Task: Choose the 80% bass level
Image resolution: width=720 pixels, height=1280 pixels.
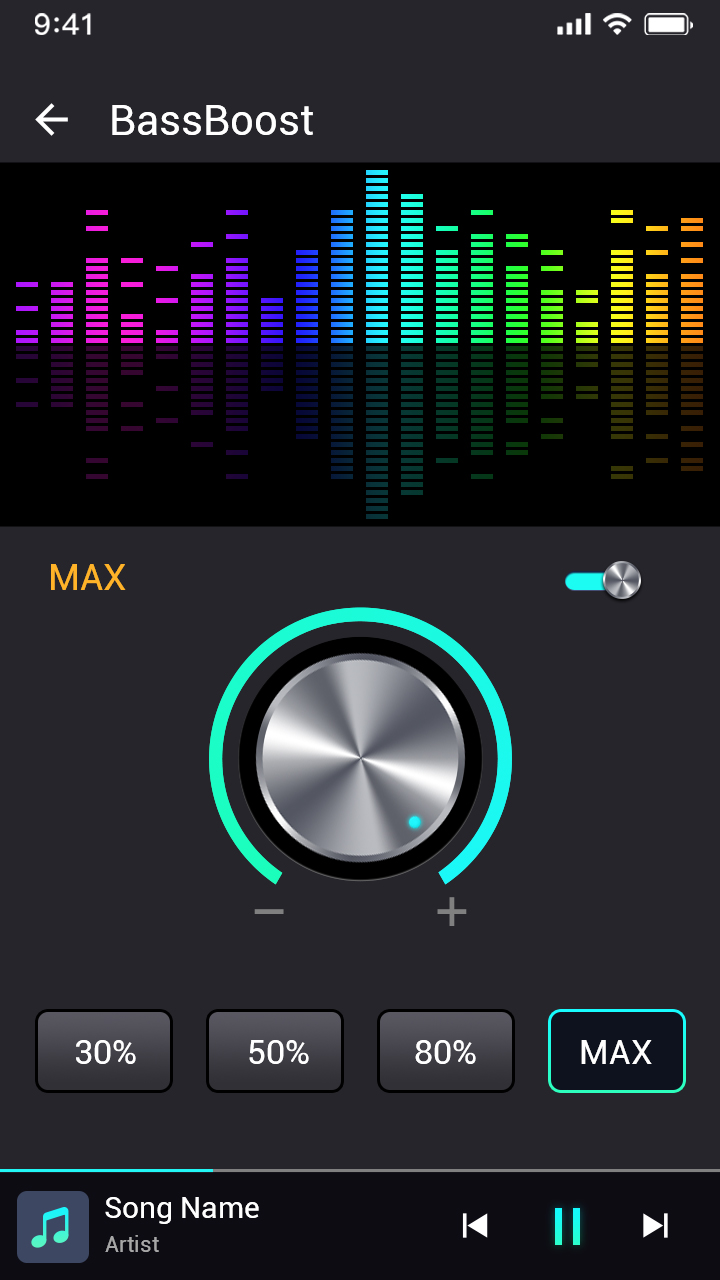Action: point(445,1051)
